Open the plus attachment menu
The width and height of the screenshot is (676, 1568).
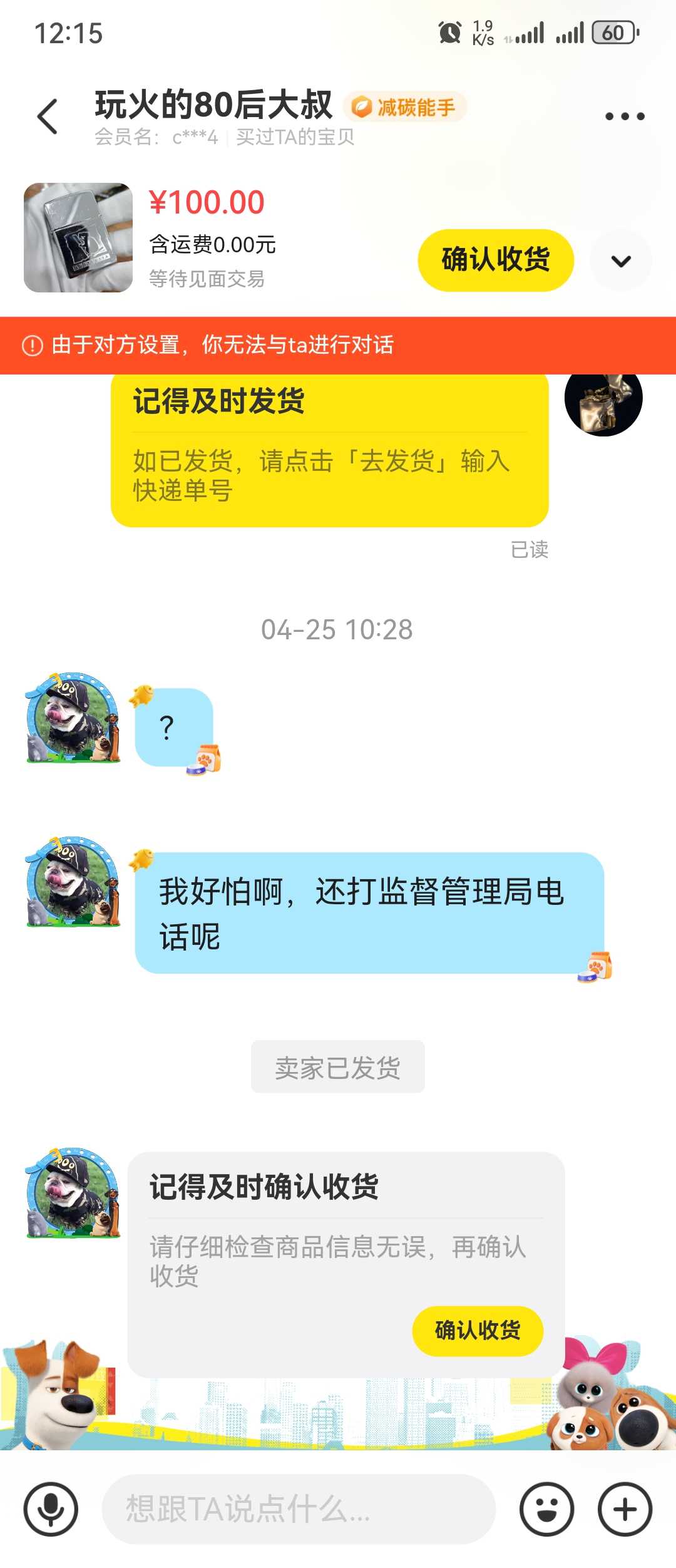click(x=625, y=1509)
